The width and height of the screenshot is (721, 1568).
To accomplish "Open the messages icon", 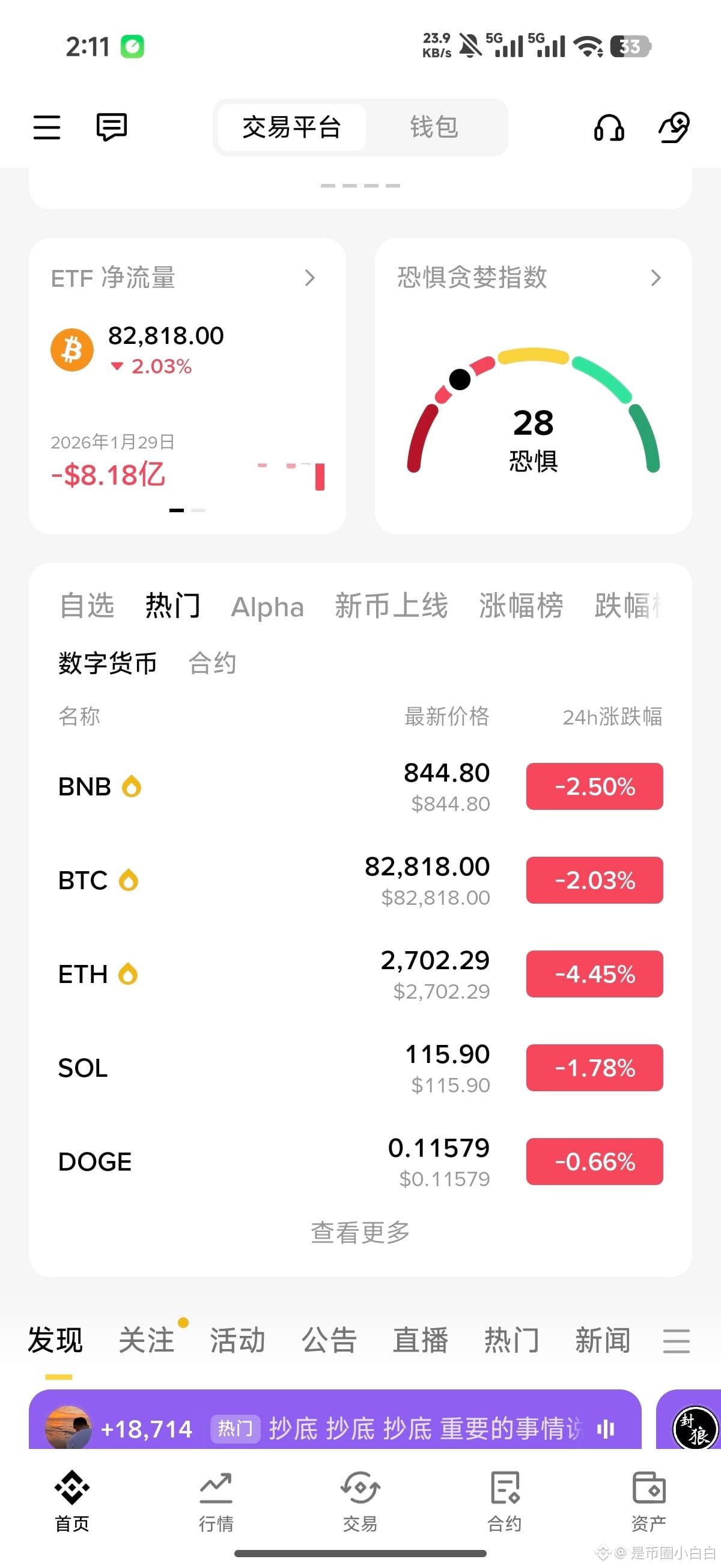I will 112,127.
